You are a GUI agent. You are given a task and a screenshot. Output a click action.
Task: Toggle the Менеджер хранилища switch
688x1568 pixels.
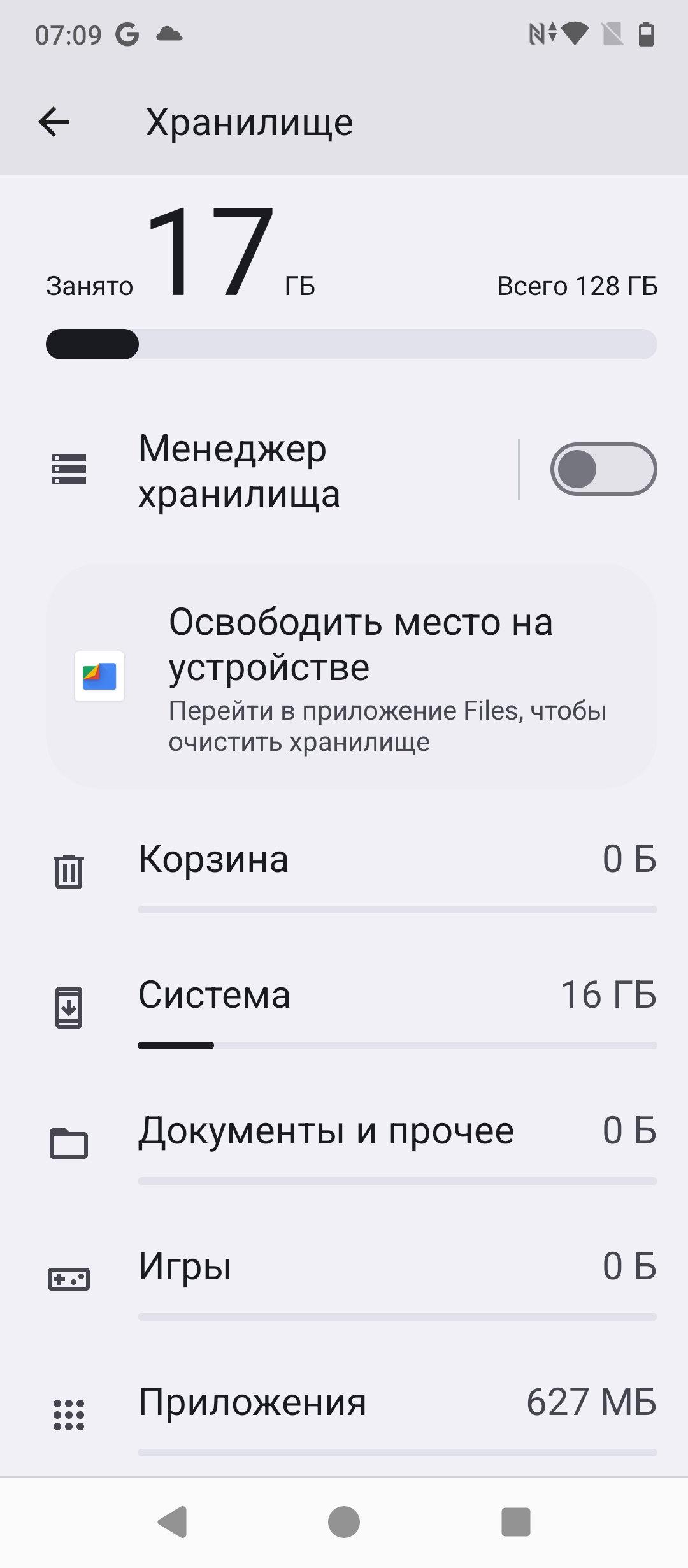point(603,470)
